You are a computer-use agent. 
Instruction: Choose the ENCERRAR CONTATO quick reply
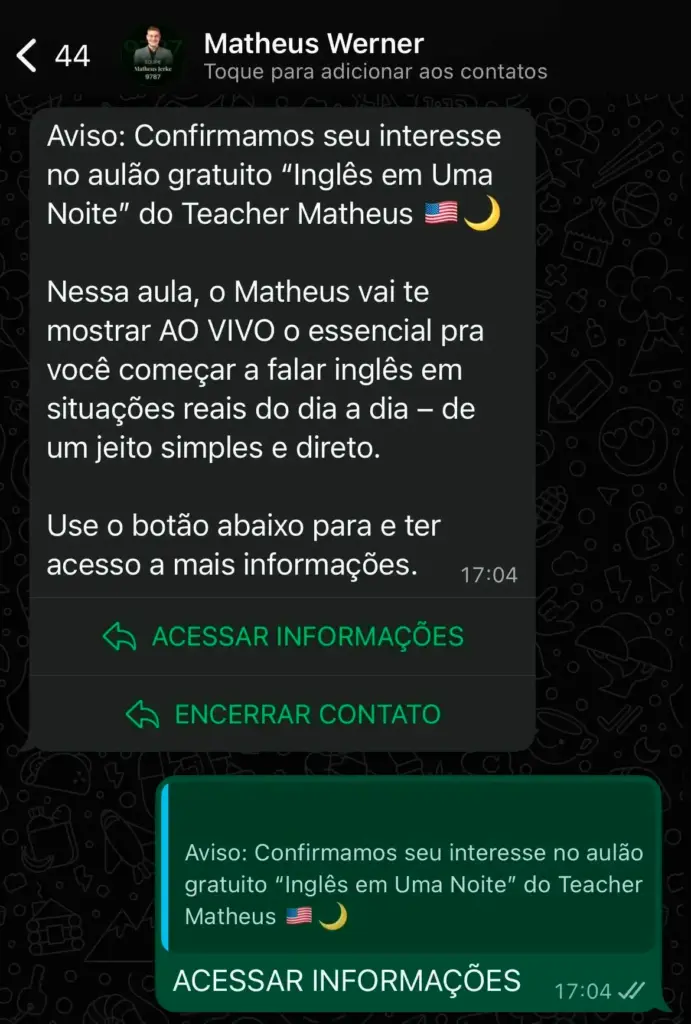point(283,714)
